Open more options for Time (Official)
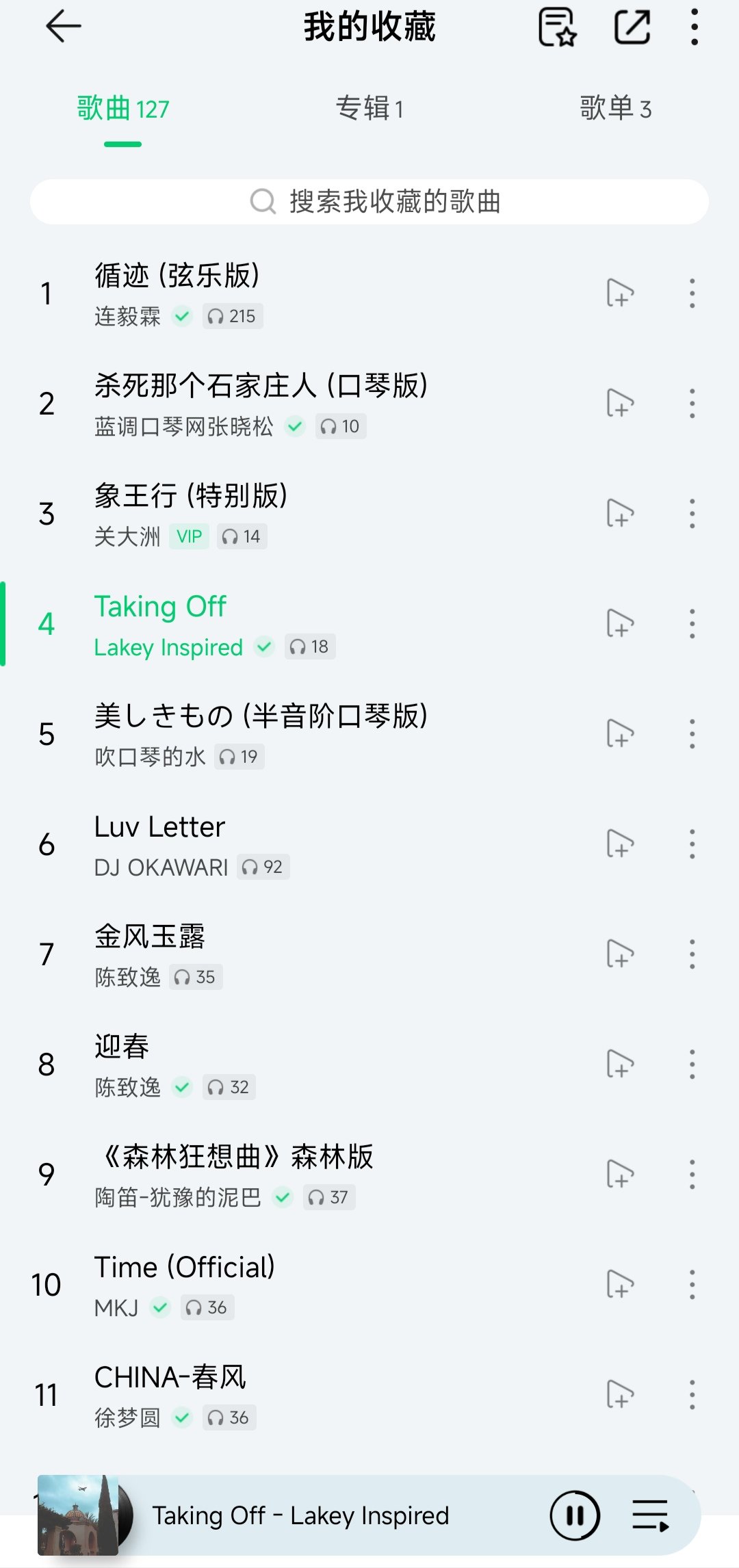Viewport: 739px width, 1568px height. [692, 1285]
